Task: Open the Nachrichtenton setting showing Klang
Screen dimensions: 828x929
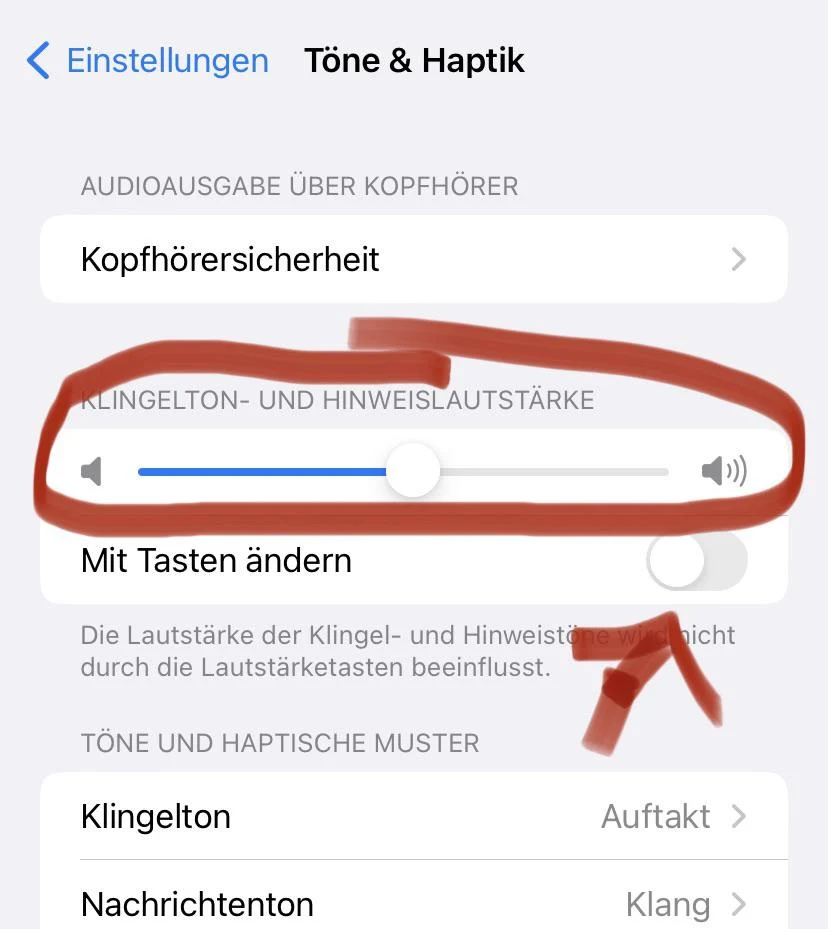Action: pos(413,904)
